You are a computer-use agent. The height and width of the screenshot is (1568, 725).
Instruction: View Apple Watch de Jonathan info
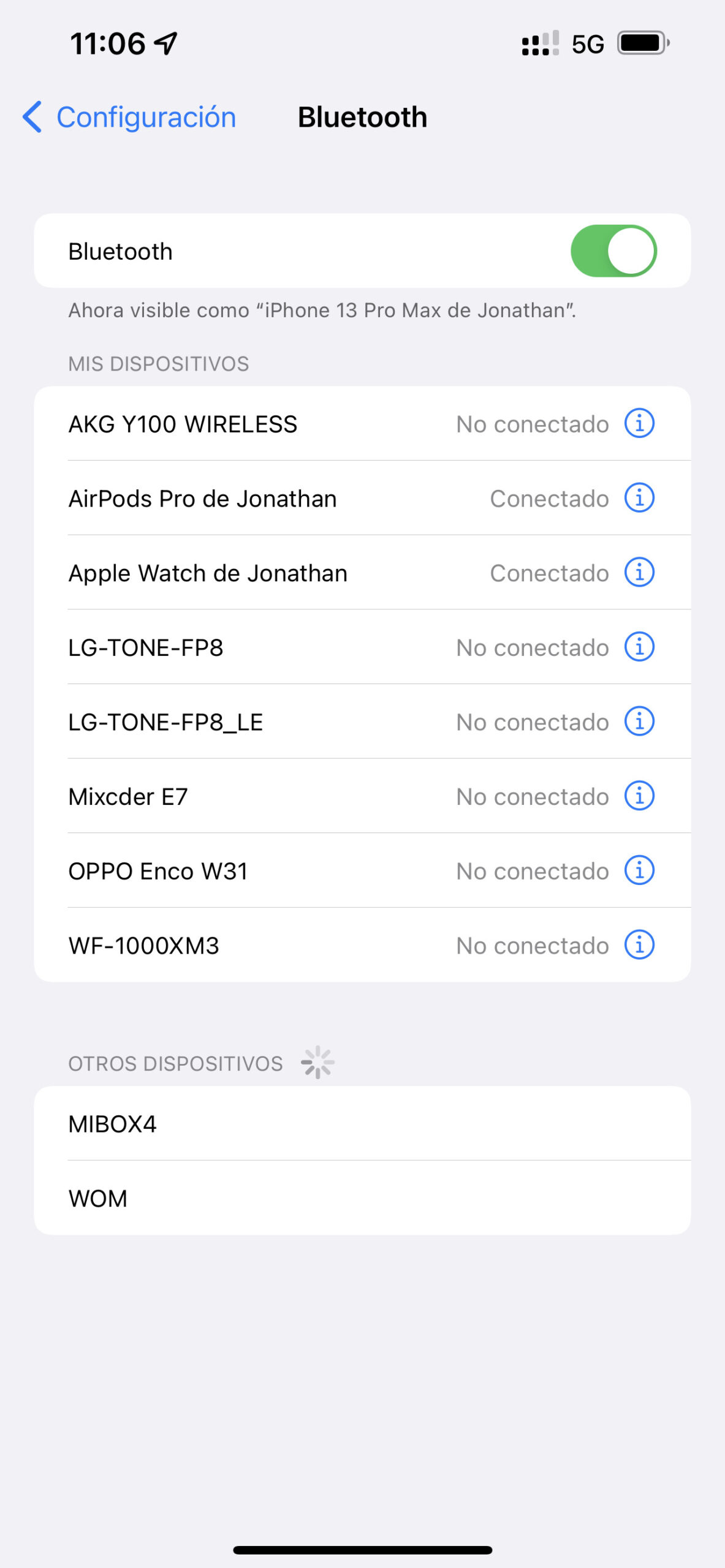click(x=639, y=573)
